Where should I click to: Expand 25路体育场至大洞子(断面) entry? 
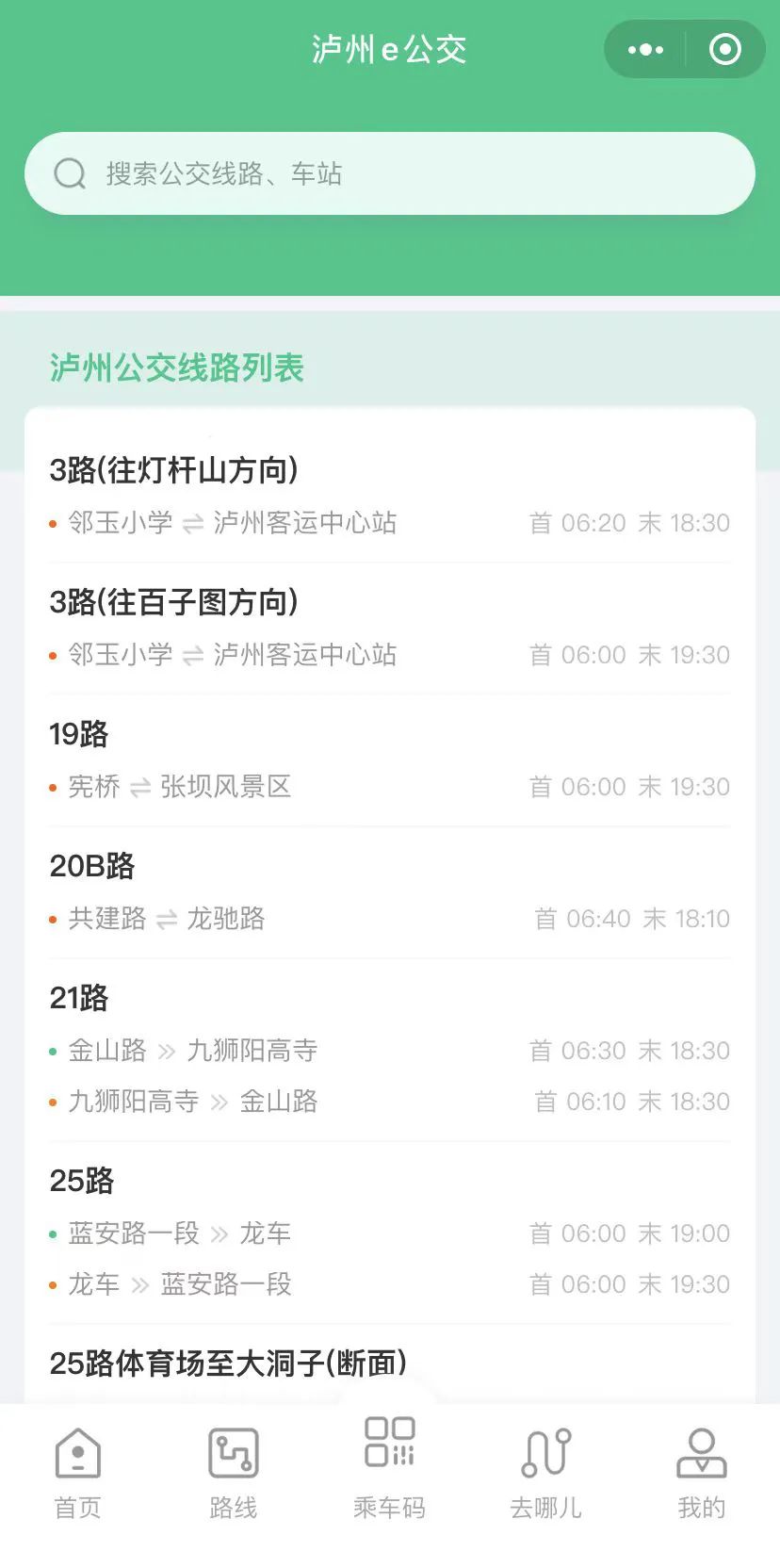pos(229,1364)
